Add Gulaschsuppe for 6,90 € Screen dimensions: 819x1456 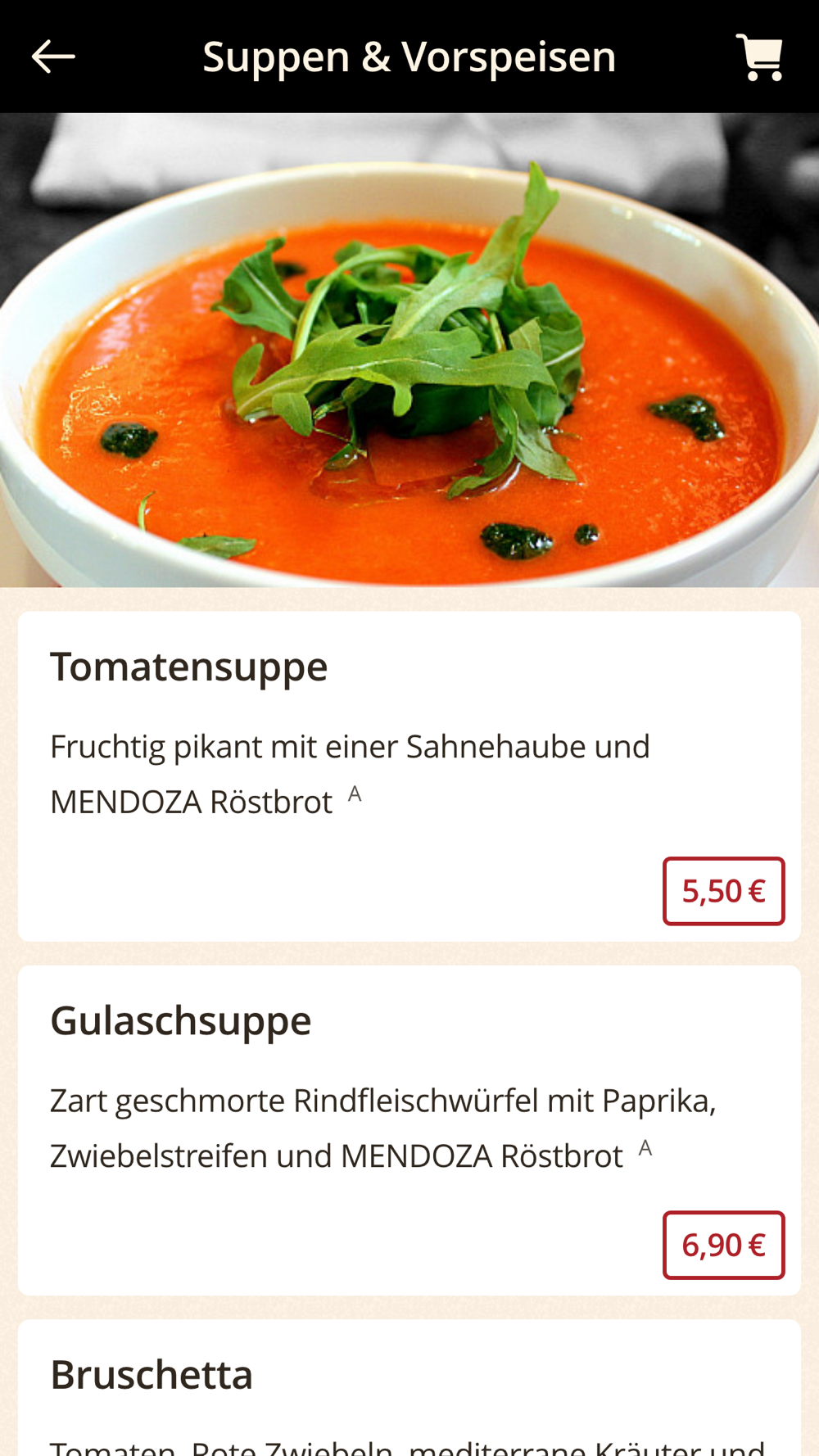click(723, 1245)
